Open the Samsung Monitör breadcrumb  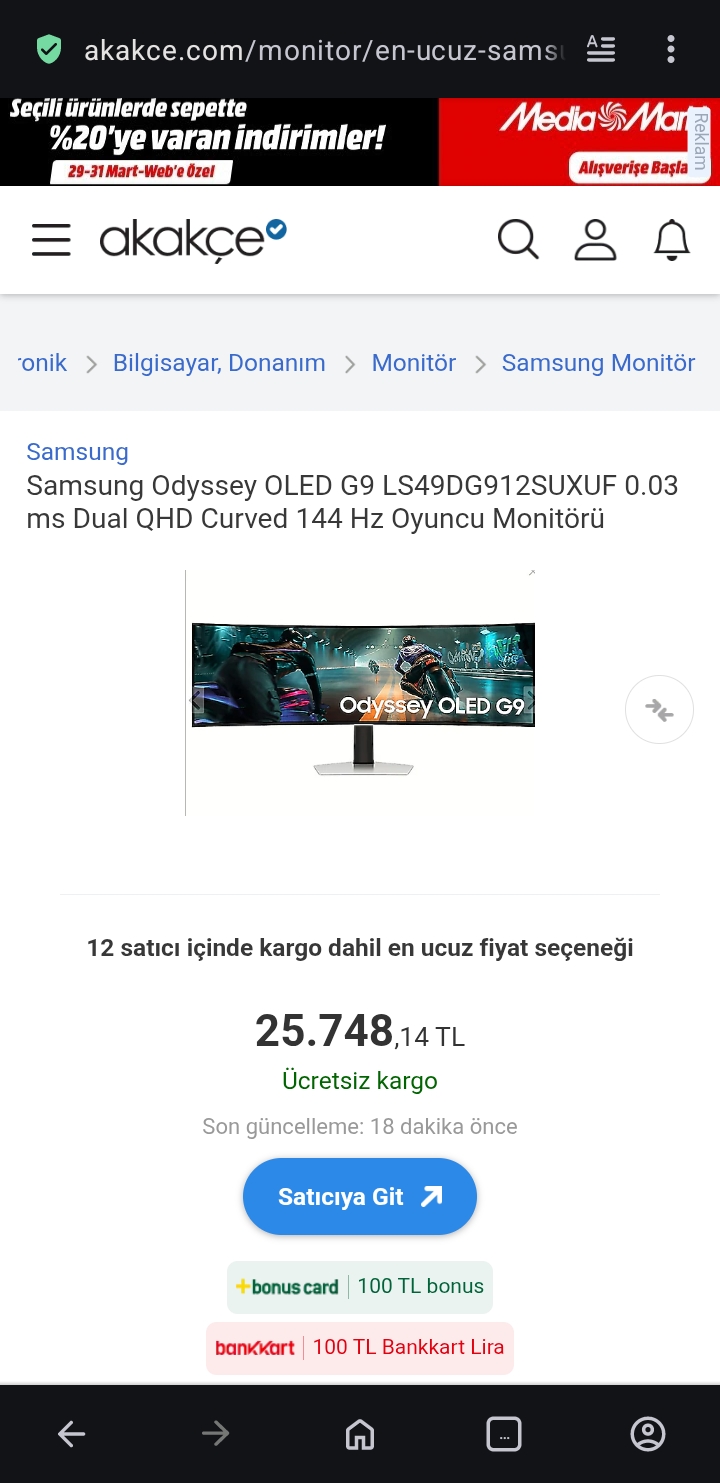(598, 363)
